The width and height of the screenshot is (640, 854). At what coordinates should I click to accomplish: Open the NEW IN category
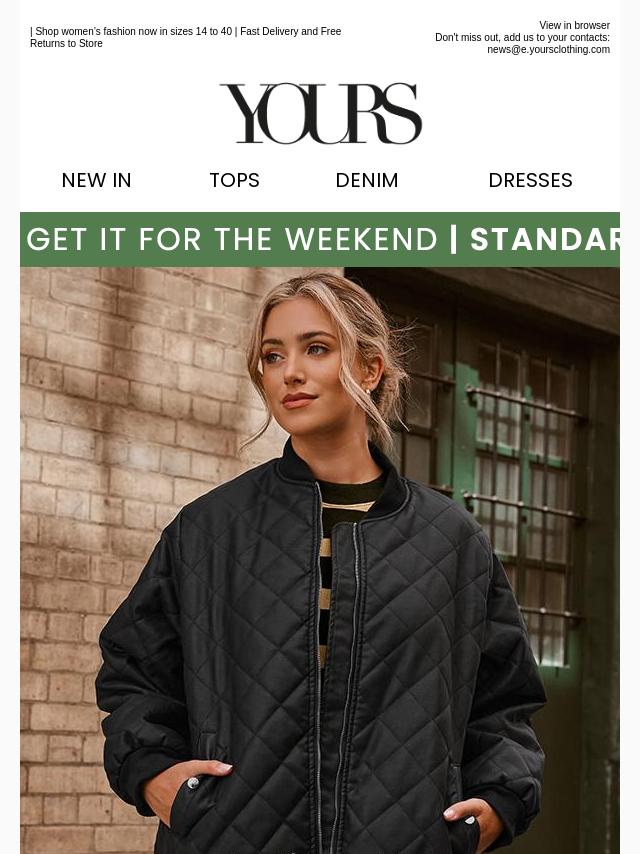coord(96,180)
